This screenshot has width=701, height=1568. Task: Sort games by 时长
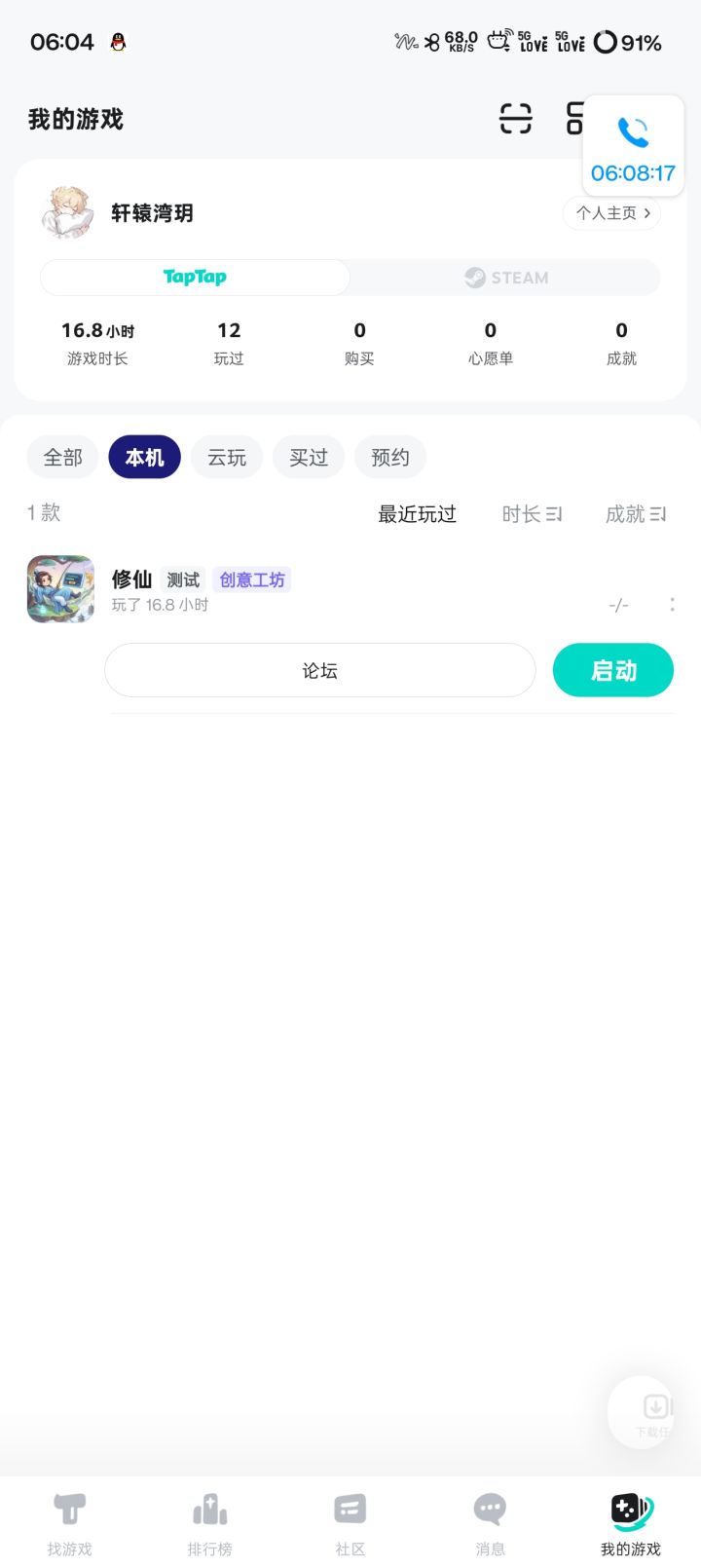point(532,513)
